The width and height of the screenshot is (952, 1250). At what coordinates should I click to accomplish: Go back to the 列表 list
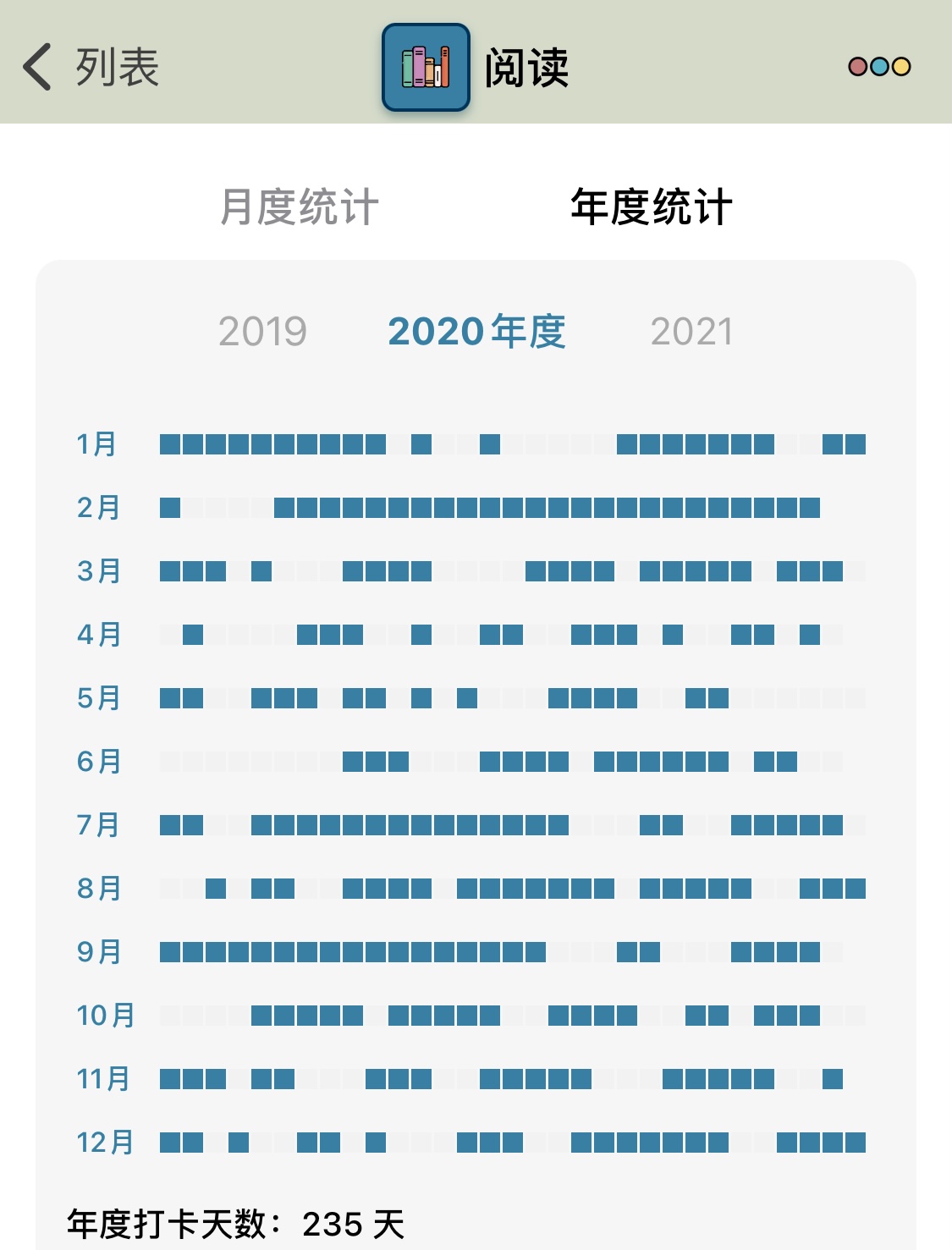[91, 67]
